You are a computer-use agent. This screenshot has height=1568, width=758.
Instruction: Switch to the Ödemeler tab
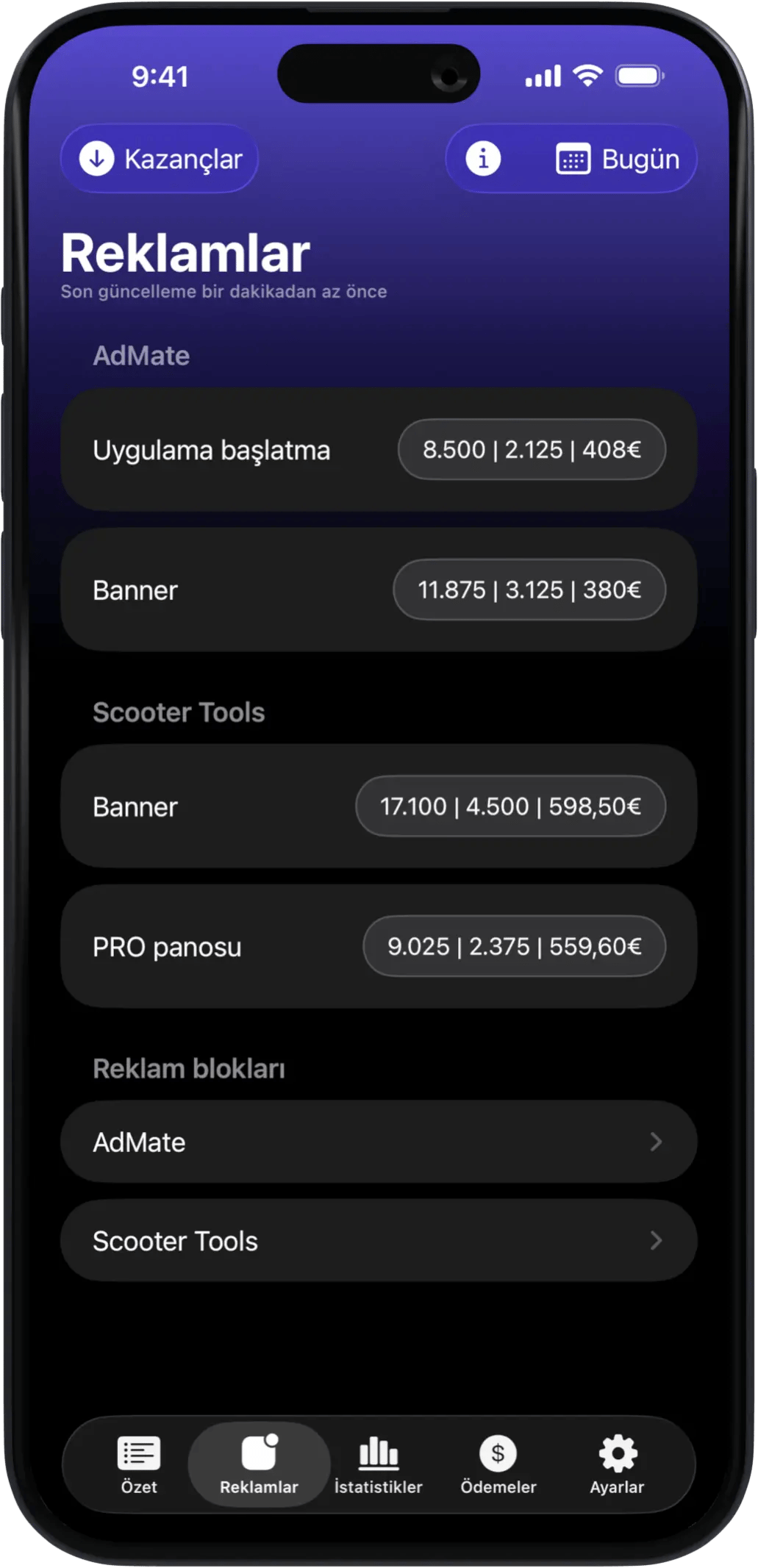pyautogui.click(x=498, y=1464)
